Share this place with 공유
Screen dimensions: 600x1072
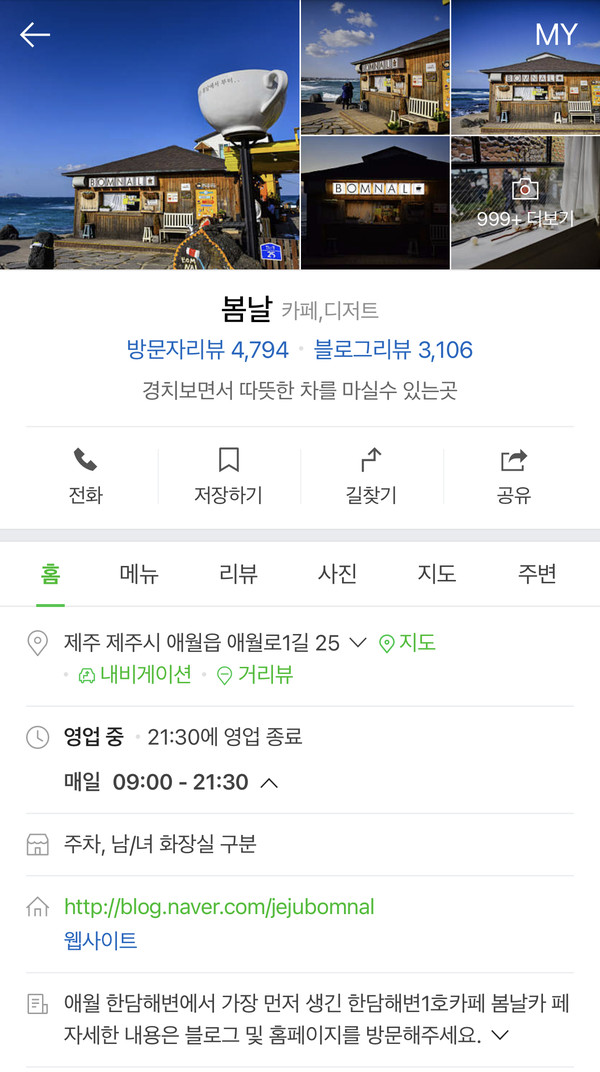point(513,475)
